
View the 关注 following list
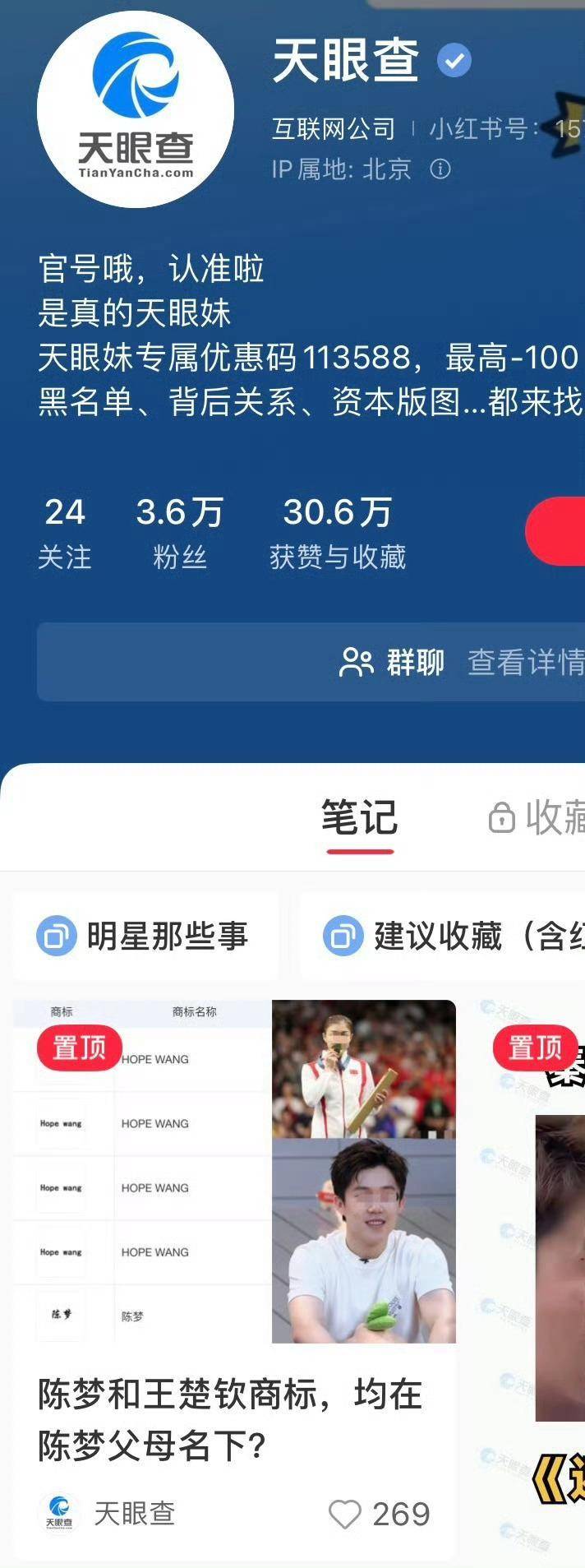point(64,533)
